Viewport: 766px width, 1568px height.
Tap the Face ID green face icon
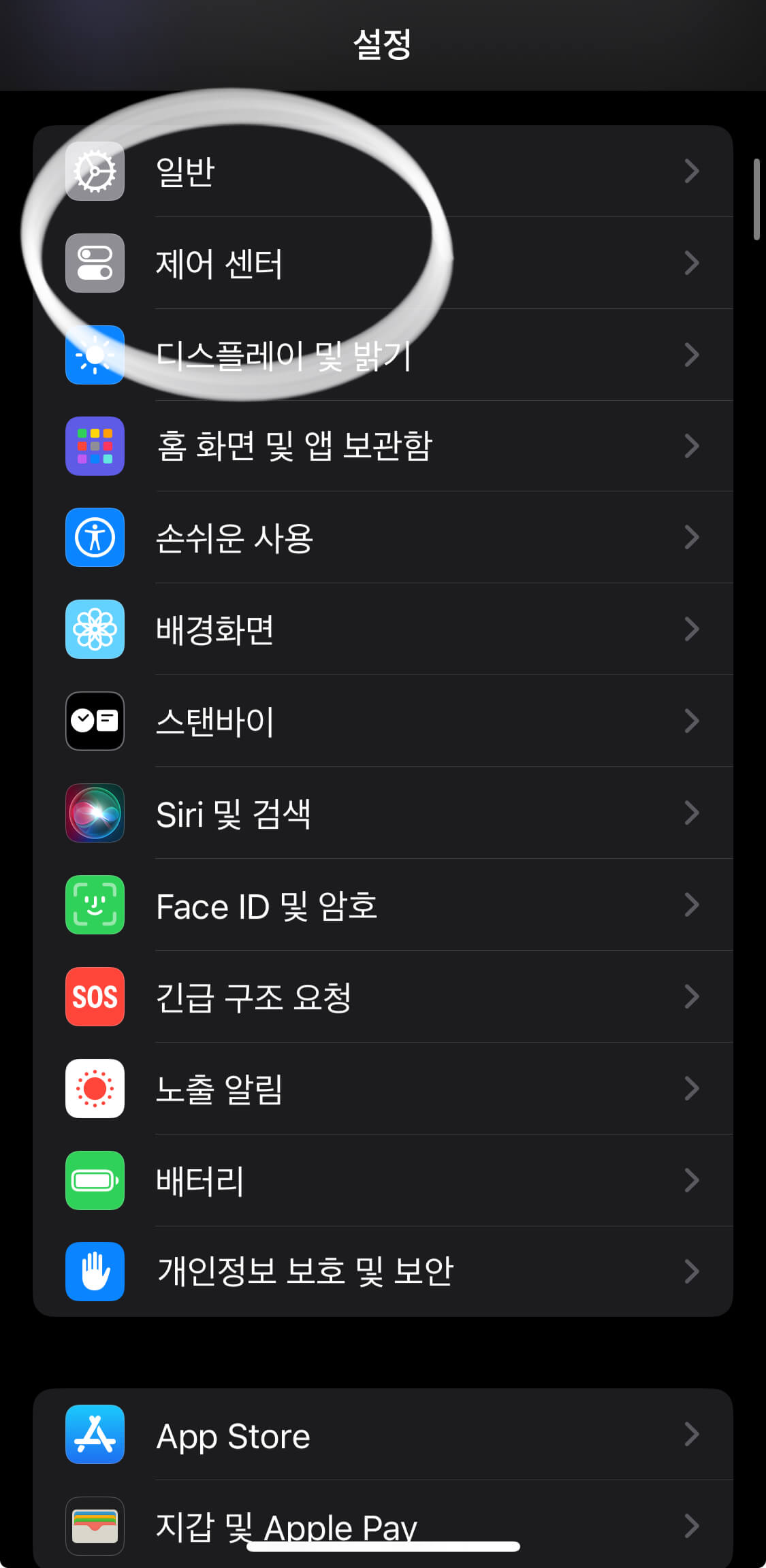pos(95,906)
